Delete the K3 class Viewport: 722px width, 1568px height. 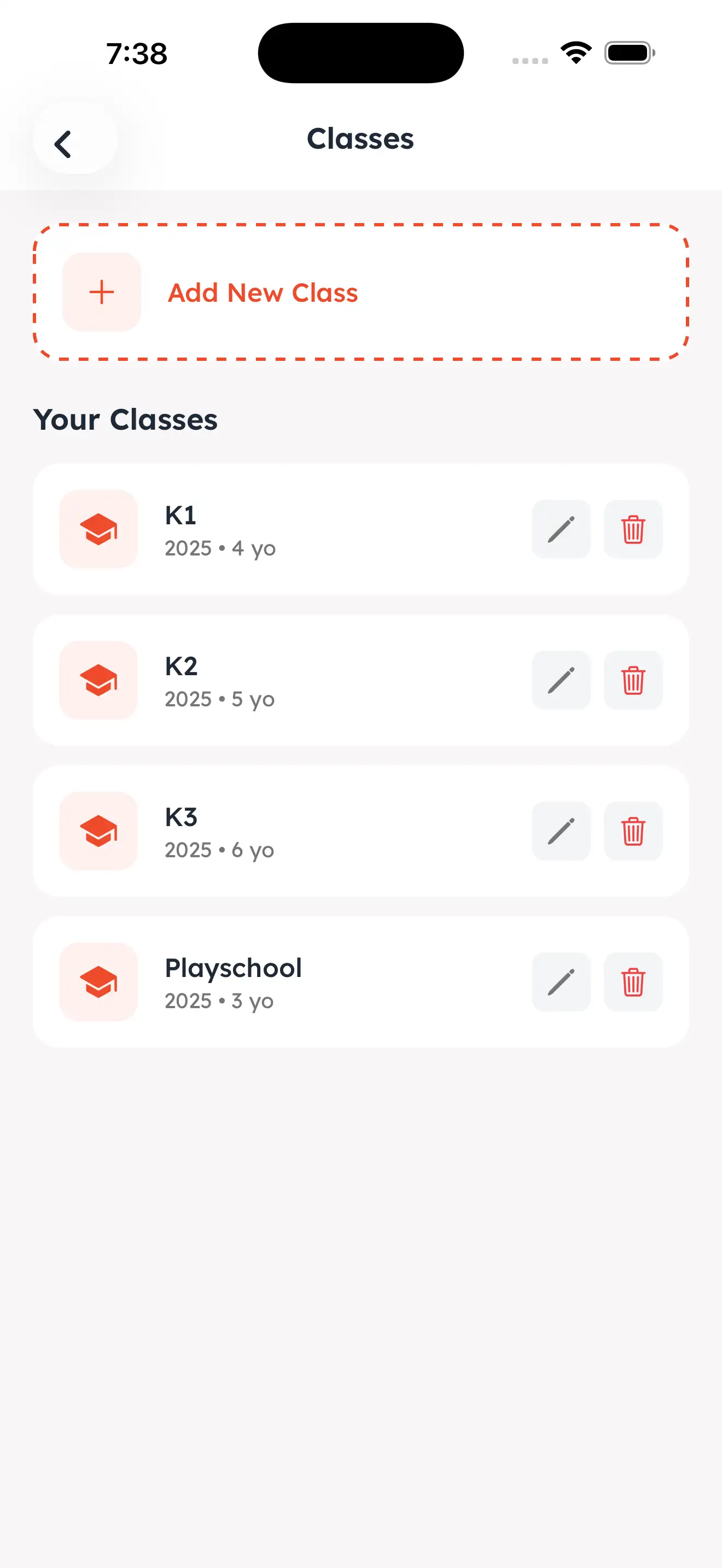click(632, 831)
